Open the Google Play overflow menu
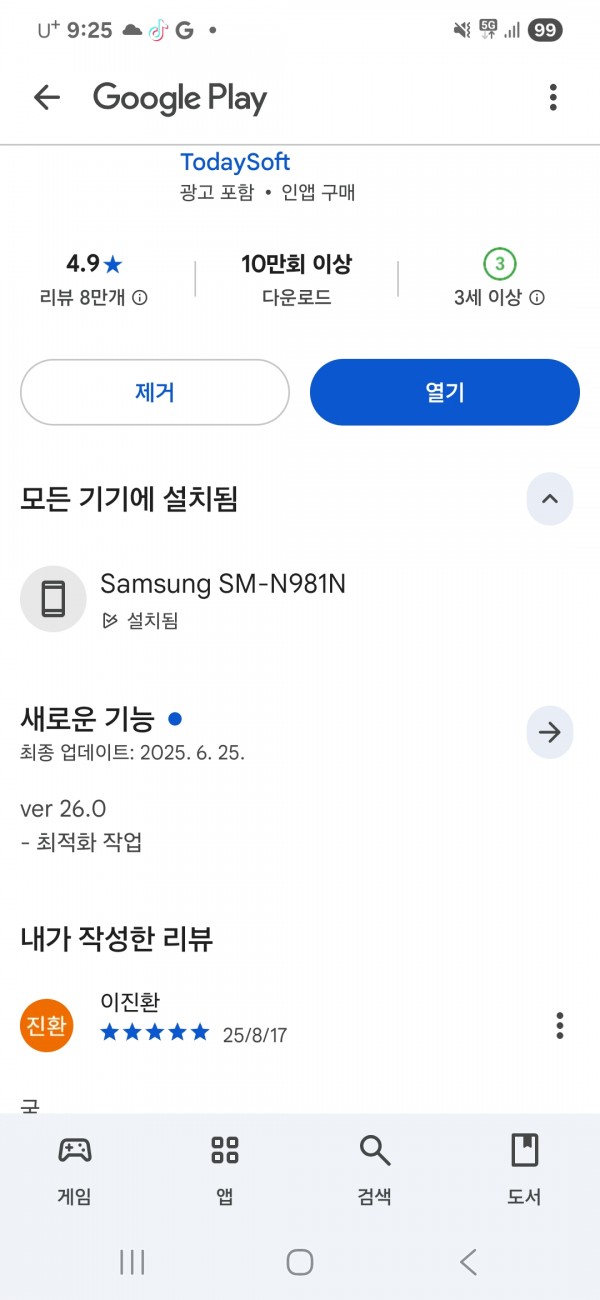The width and height of the screenshot is (600, 1300). click(x=553, y=97)
